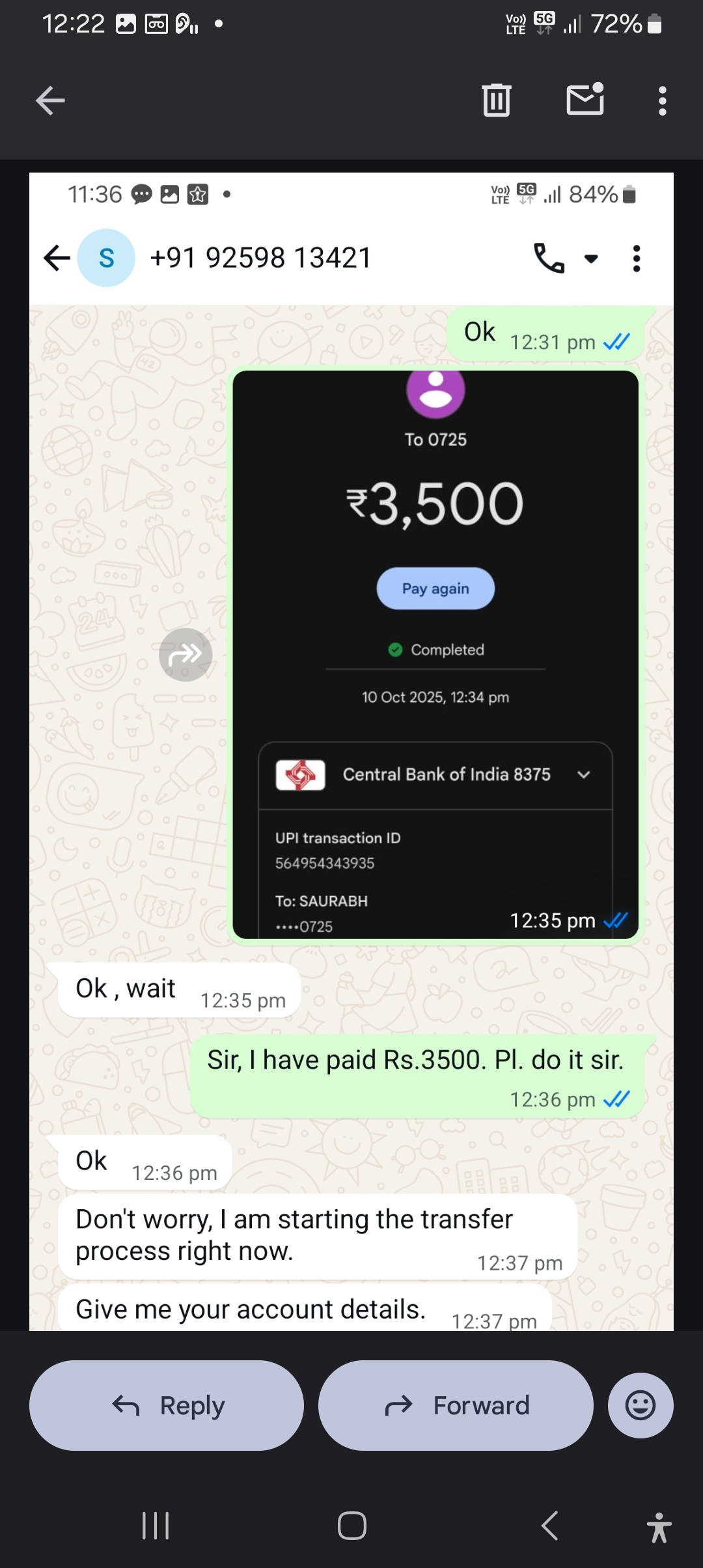The height and width of the screenshot is (1568, 703).
Task: Open the attached WhatsApp screenshot image
Action: pos(351,749)
